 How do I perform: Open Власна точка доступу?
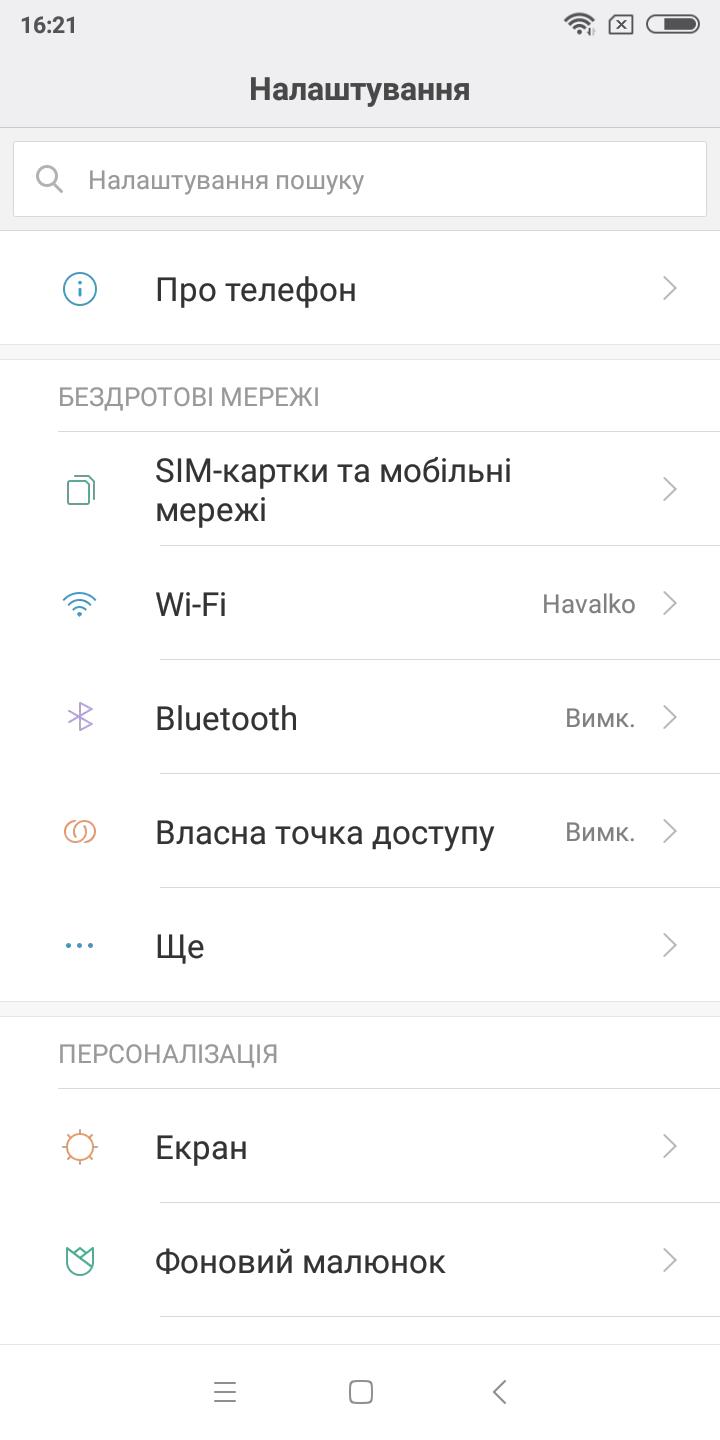point(360,831)
